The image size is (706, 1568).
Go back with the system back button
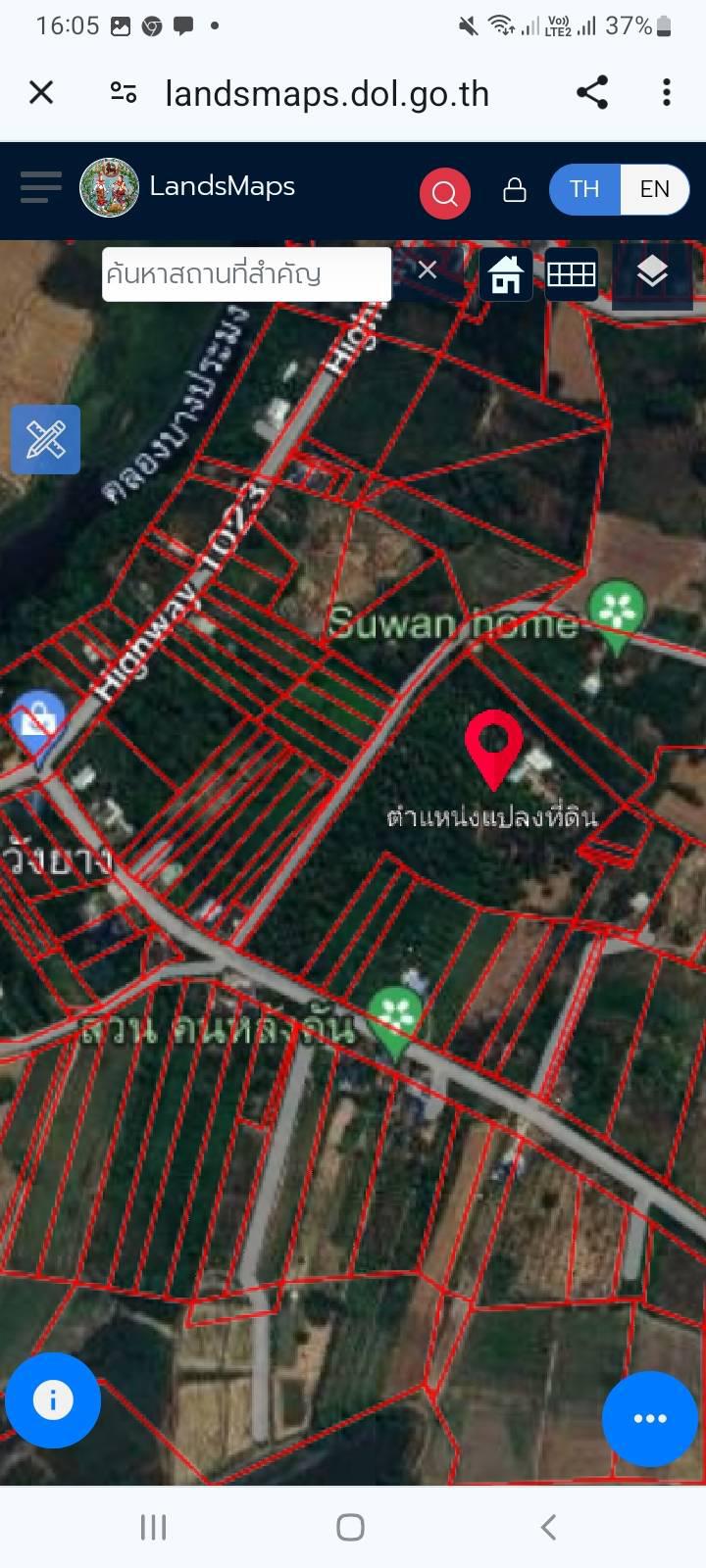[549, 1526]
